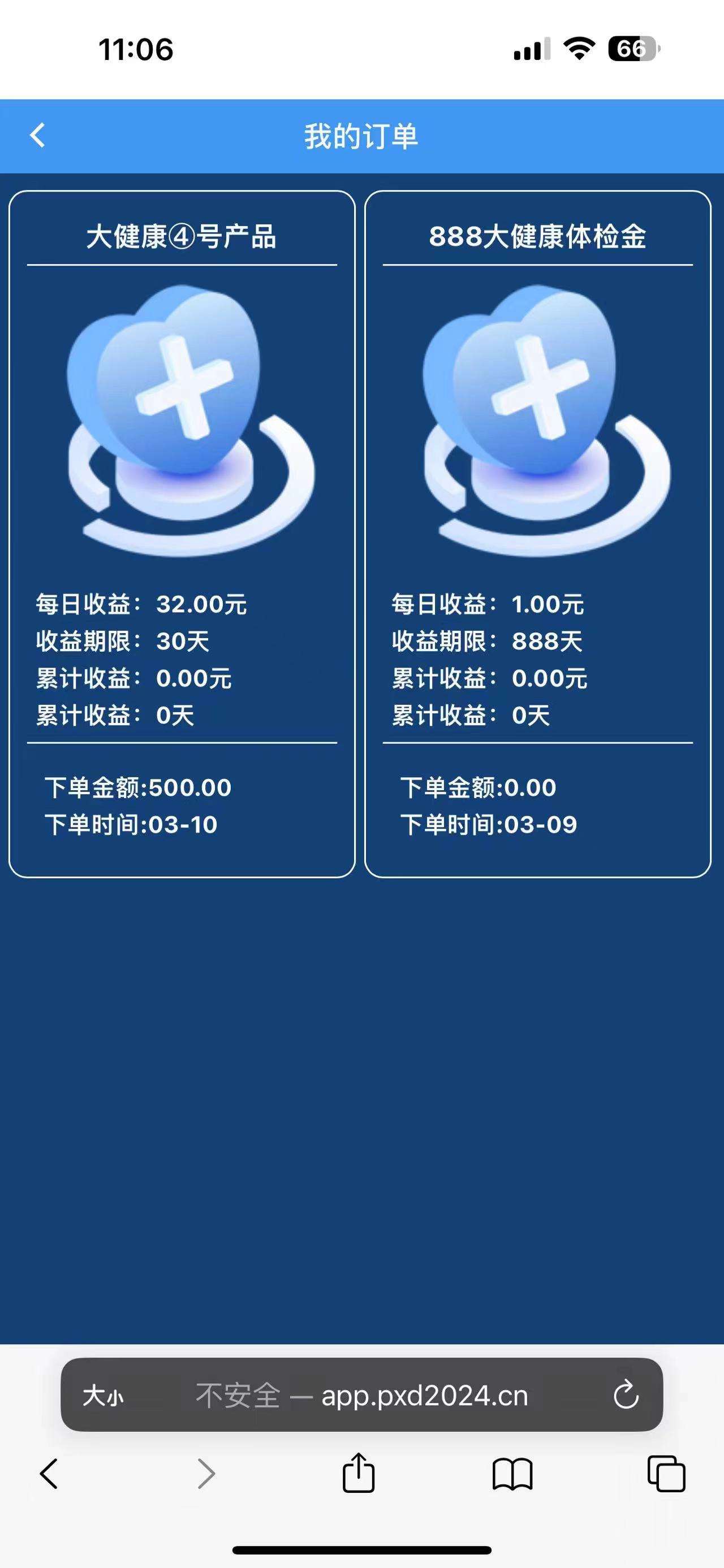Go back from 我的订单 page
This screenshot has height=1568, width=724.
pos(38,135)
